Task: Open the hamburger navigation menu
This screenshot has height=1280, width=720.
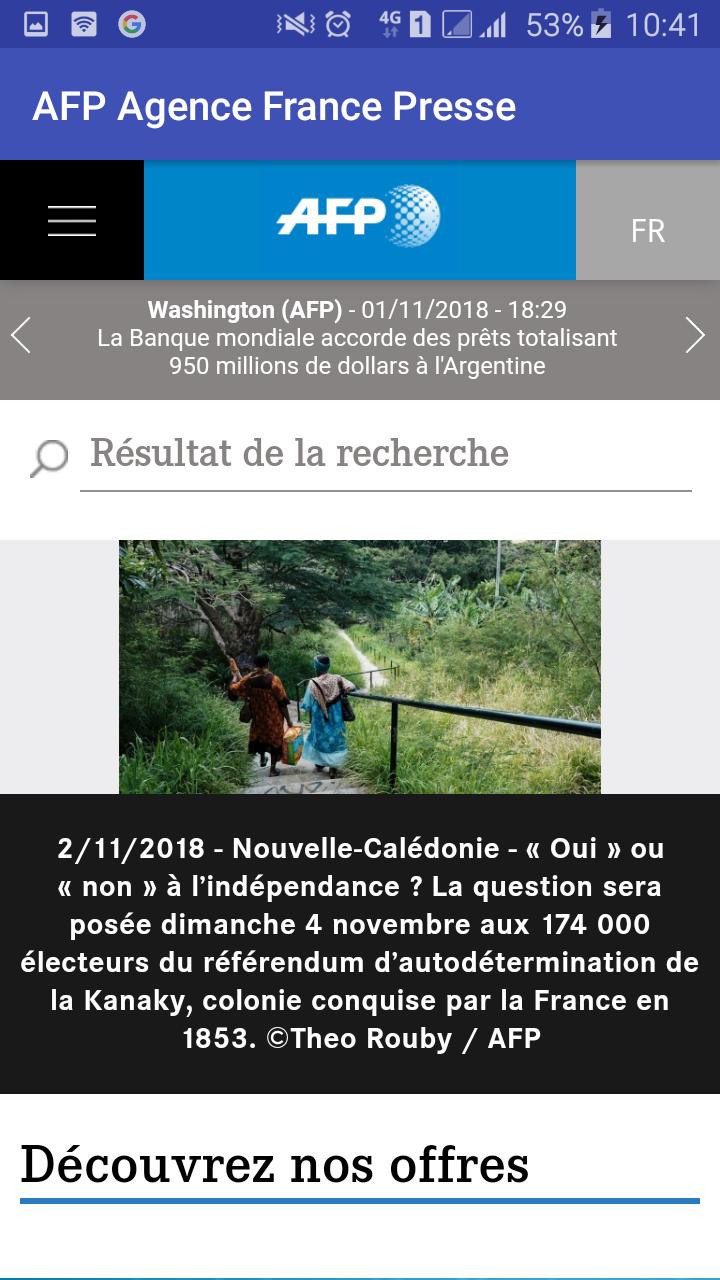Action: (71, 219)
